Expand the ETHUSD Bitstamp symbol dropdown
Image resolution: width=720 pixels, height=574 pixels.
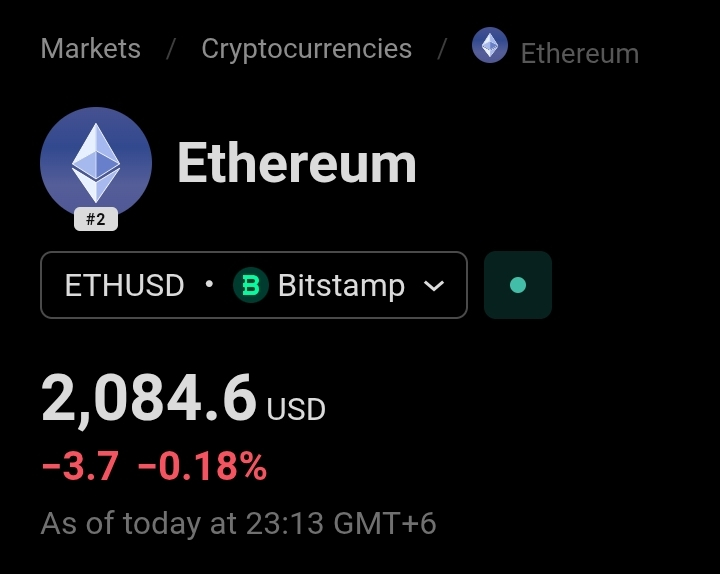[254, 286]
